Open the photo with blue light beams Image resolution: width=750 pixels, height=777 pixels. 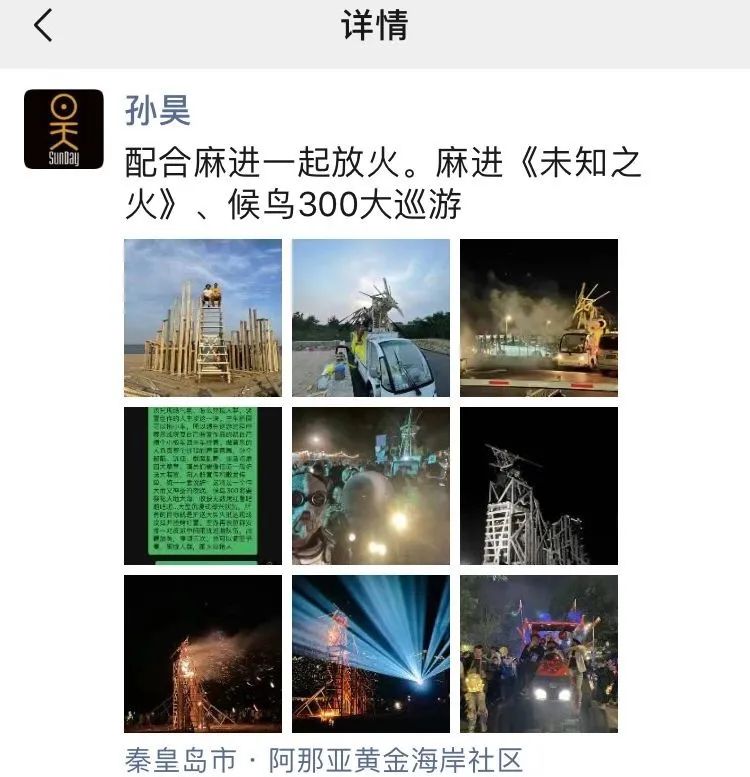click(x=371, y=654)
